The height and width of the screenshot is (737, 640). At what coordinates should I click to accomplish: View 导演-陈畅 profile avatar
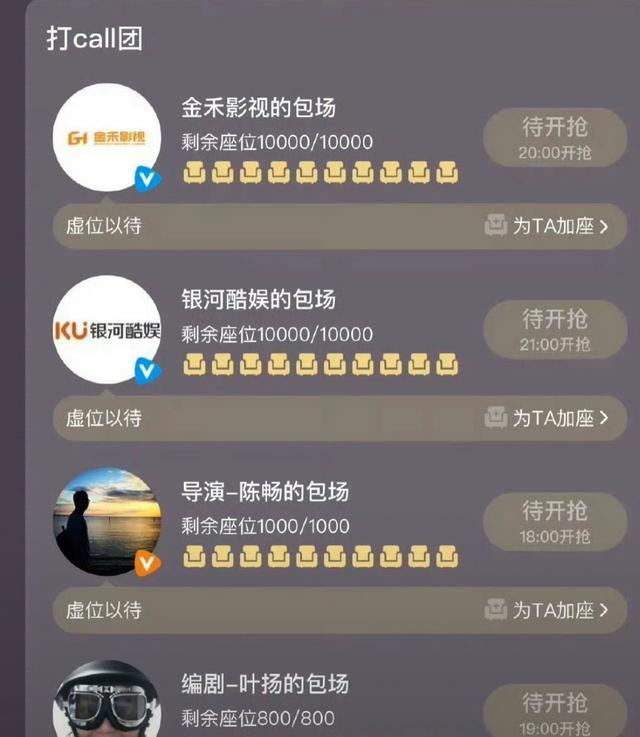tap(106, 521)
